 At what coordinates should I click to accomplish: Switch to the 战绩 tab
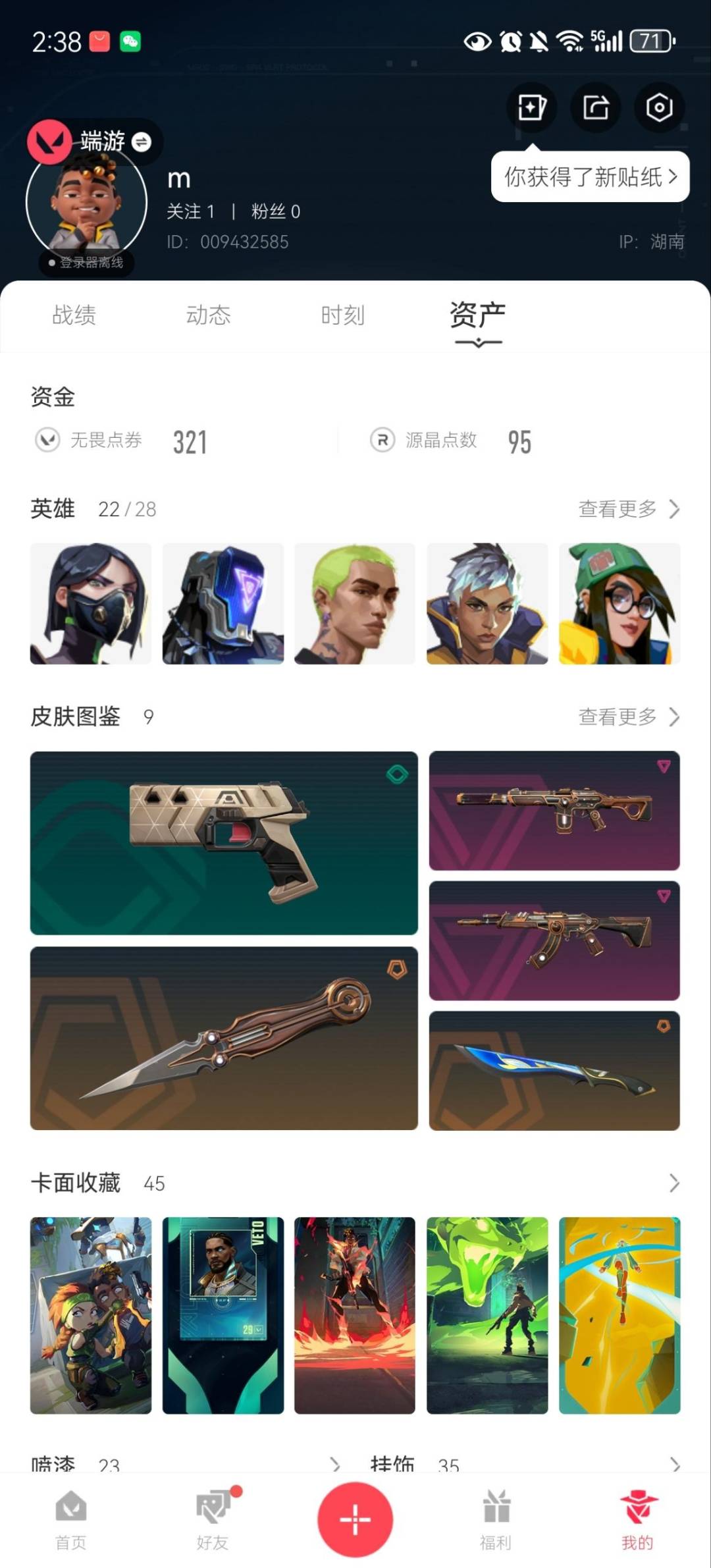point(73,316)
